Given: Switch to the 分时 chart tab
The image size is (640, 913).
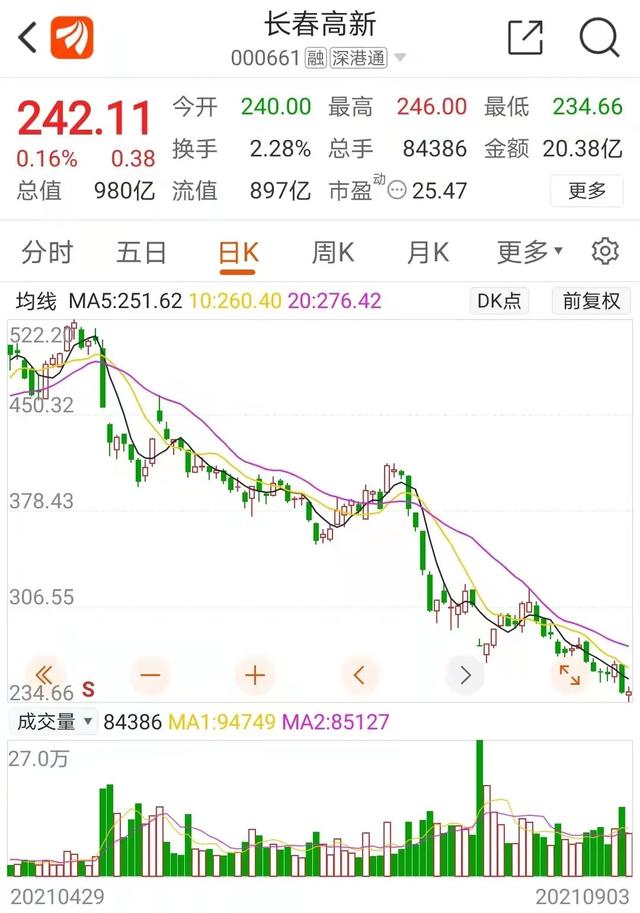Looking at the screenshot, I should pyautogui.click(x=47, y=253).
